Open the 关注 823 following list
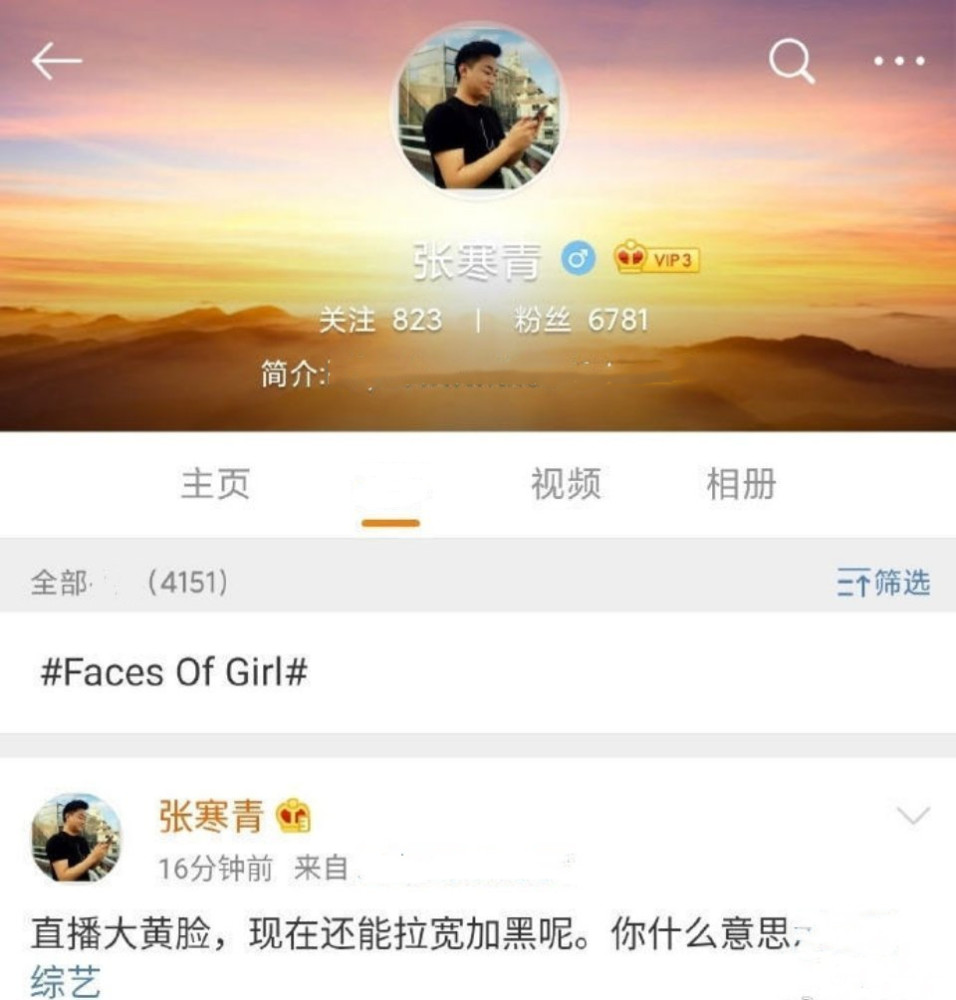Screen dimensions: 956x1000 380,320
